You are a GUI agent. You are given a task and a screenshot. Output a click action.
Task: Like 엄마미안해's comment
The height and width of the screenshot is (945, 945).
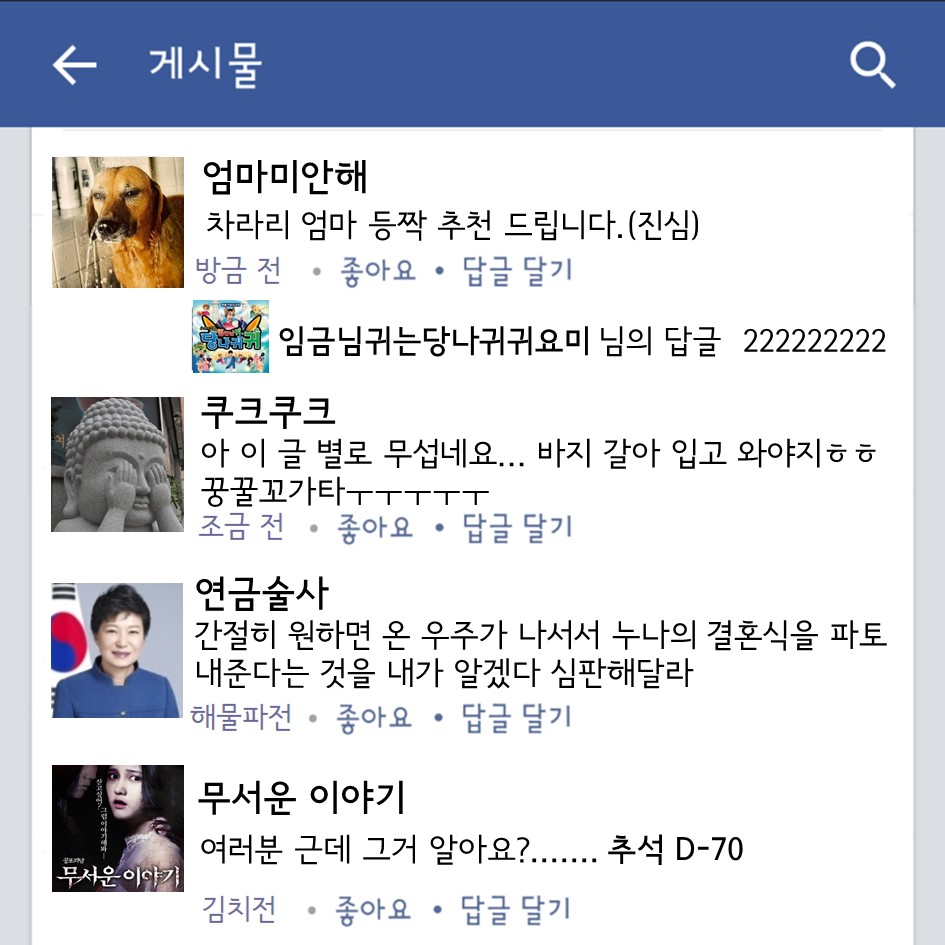point(377,270)
